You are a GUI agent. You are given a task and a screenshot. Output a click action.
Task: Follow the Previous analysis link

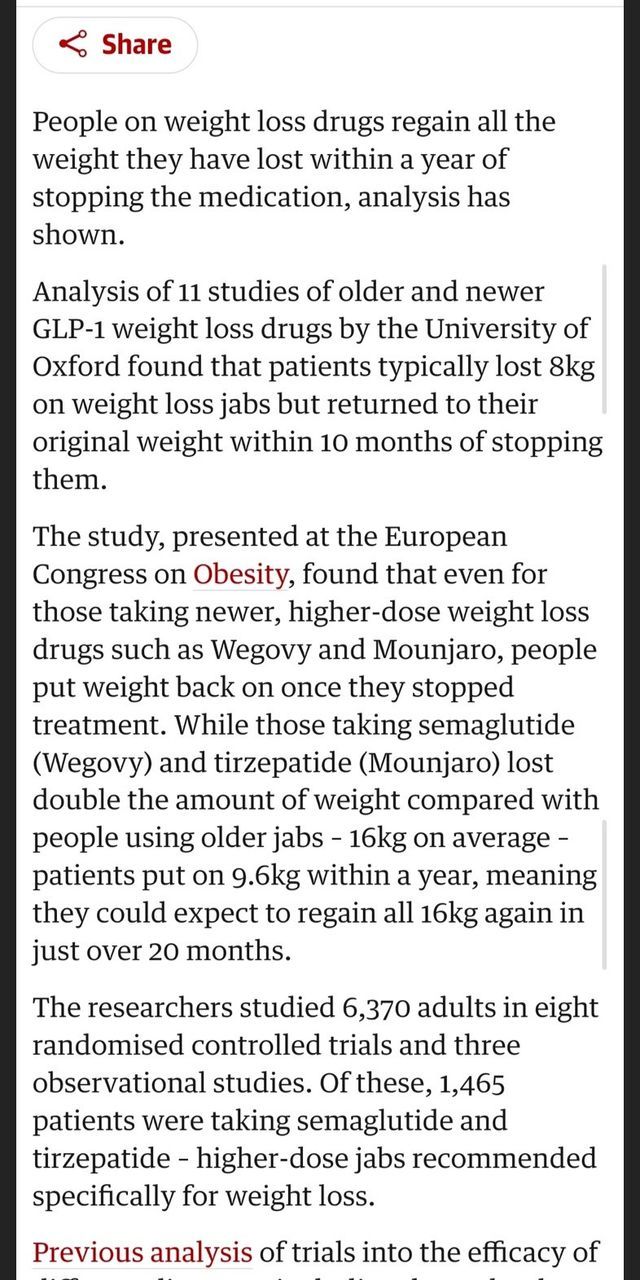coord(142,1252)
